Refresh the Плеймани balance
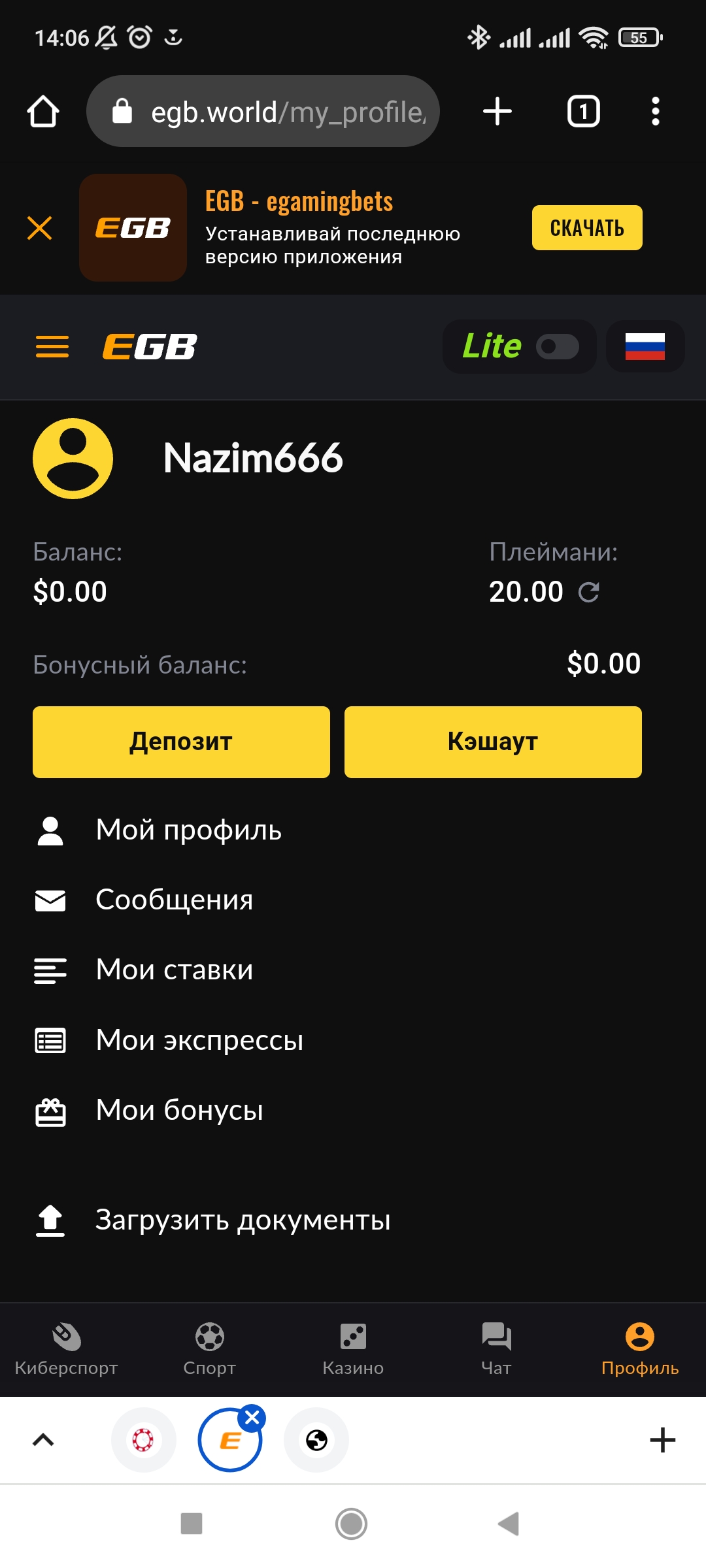Image resolution: width=706 pixels, height=1568 pixels. pyautogui.click(x=589, y=592)
